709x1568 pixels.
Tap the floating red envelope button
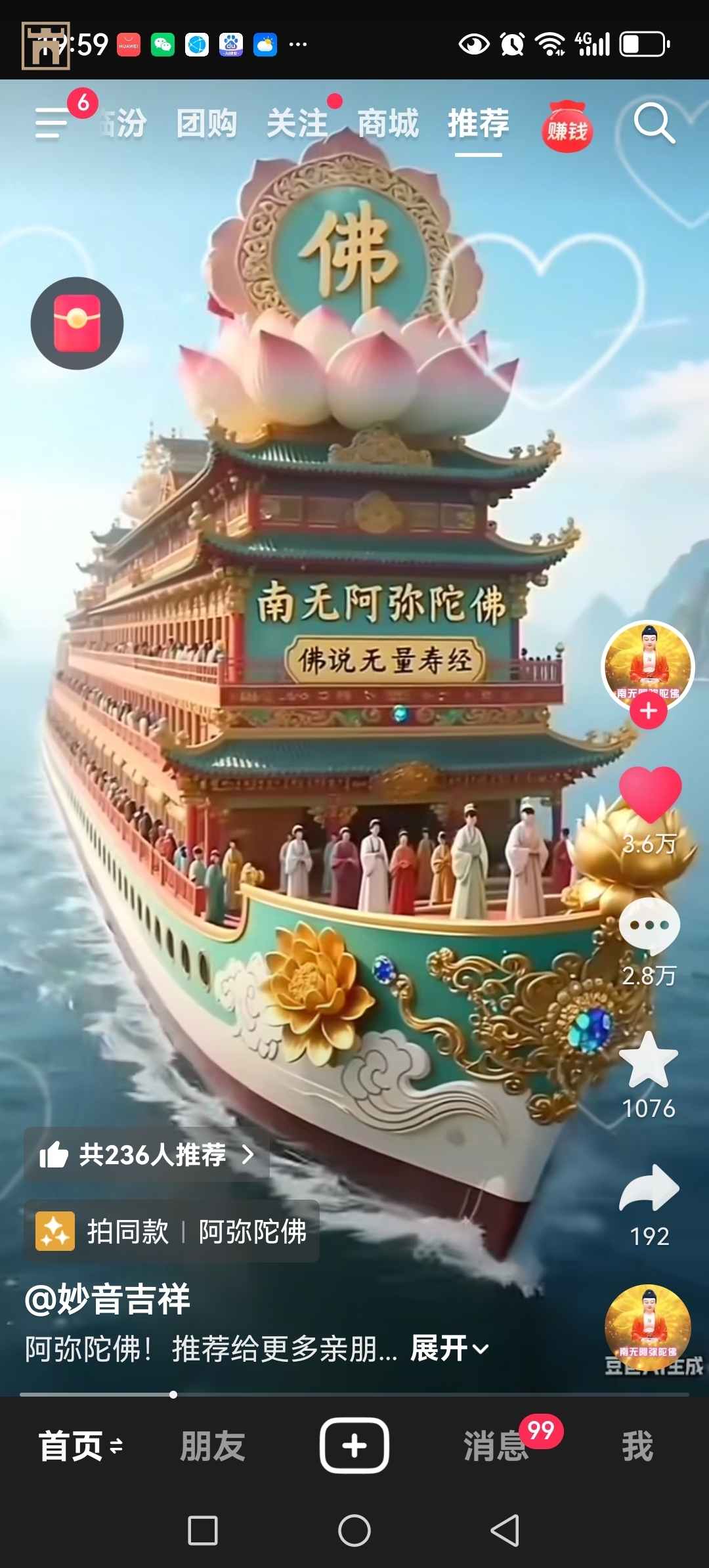coord(77,323)
